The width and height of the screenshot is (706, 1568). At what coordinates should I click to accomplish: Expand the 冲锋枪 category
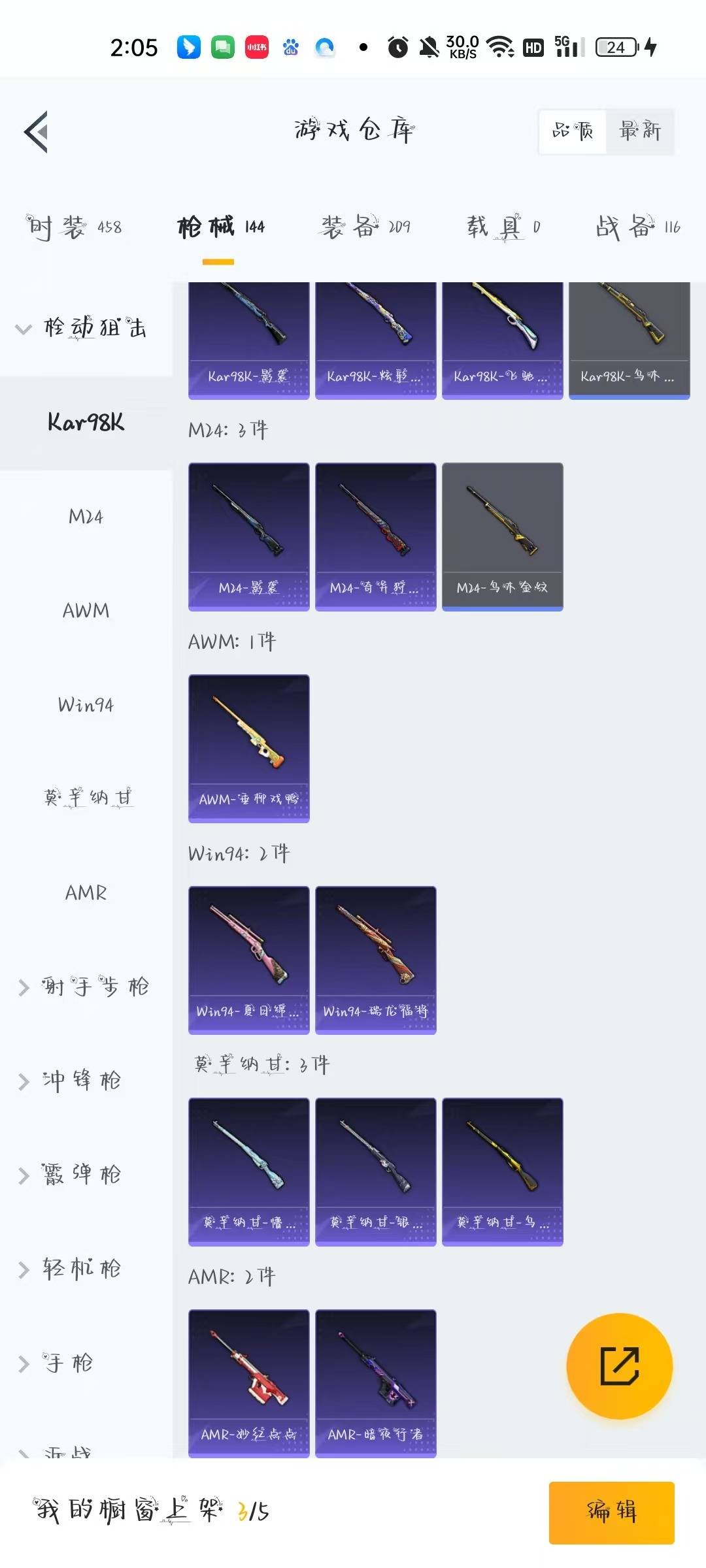pyautogui.click(x=72, y=1081)
